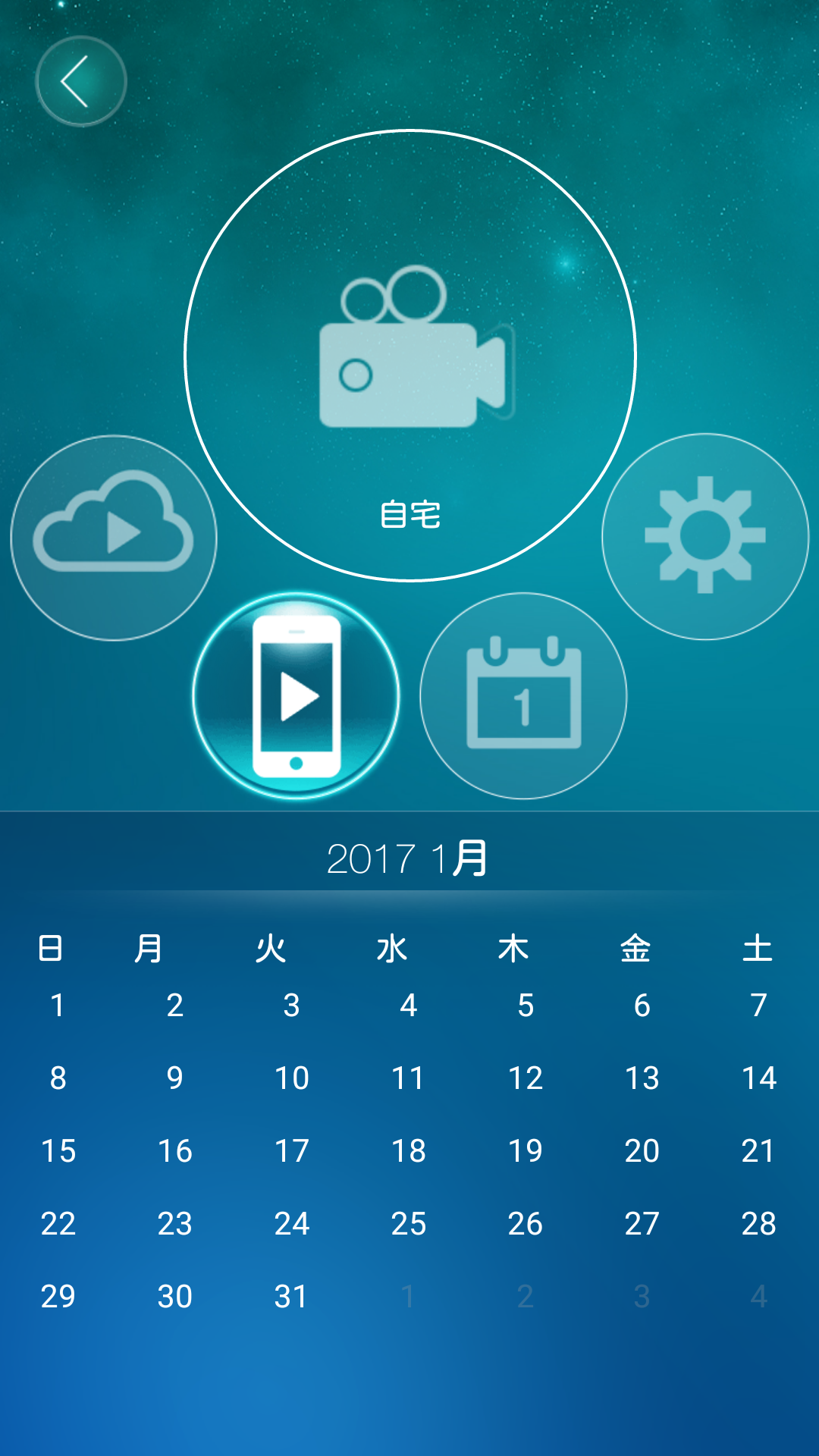Choose the 17th of January

(x=292, y=1150)
